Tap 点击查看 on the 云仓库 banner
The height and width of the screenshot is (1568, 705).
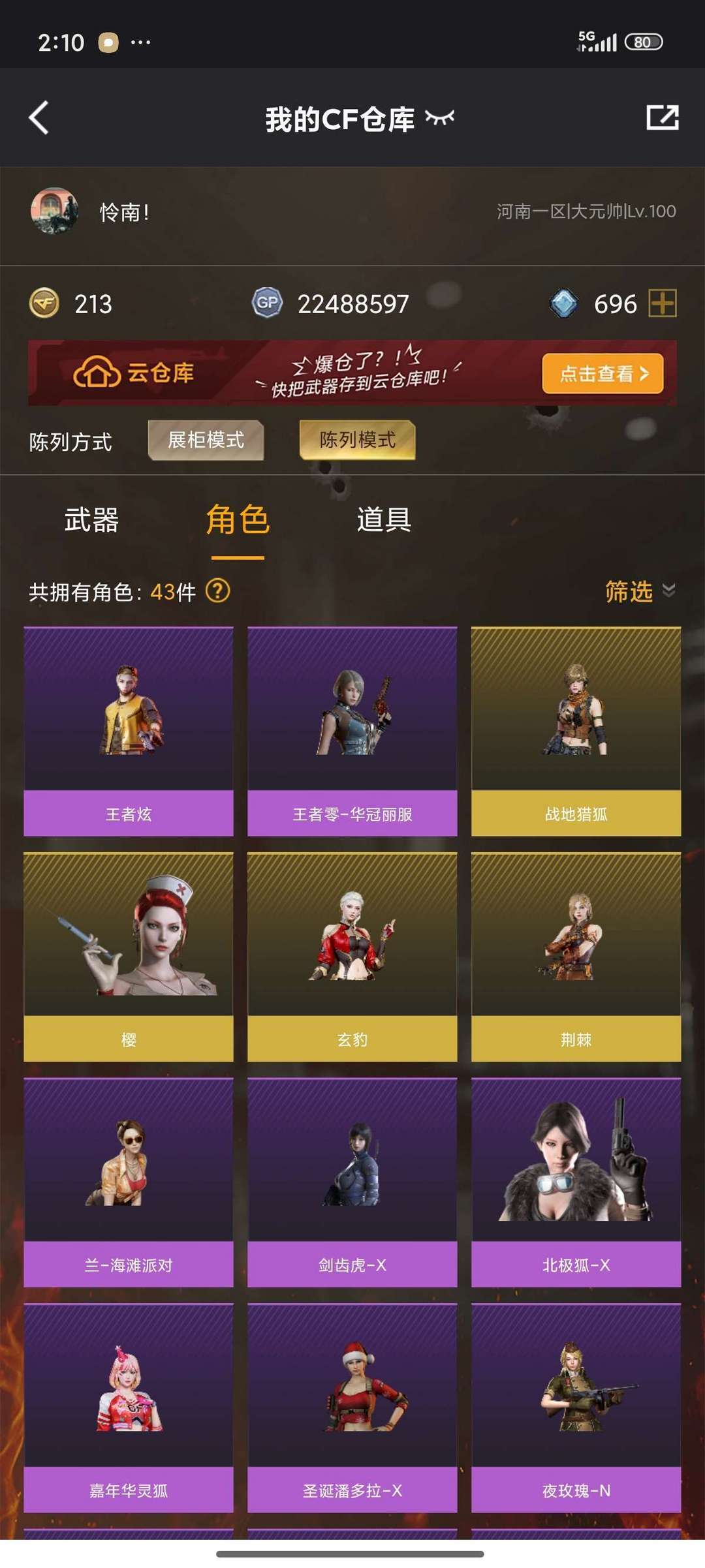coord(602,373)
